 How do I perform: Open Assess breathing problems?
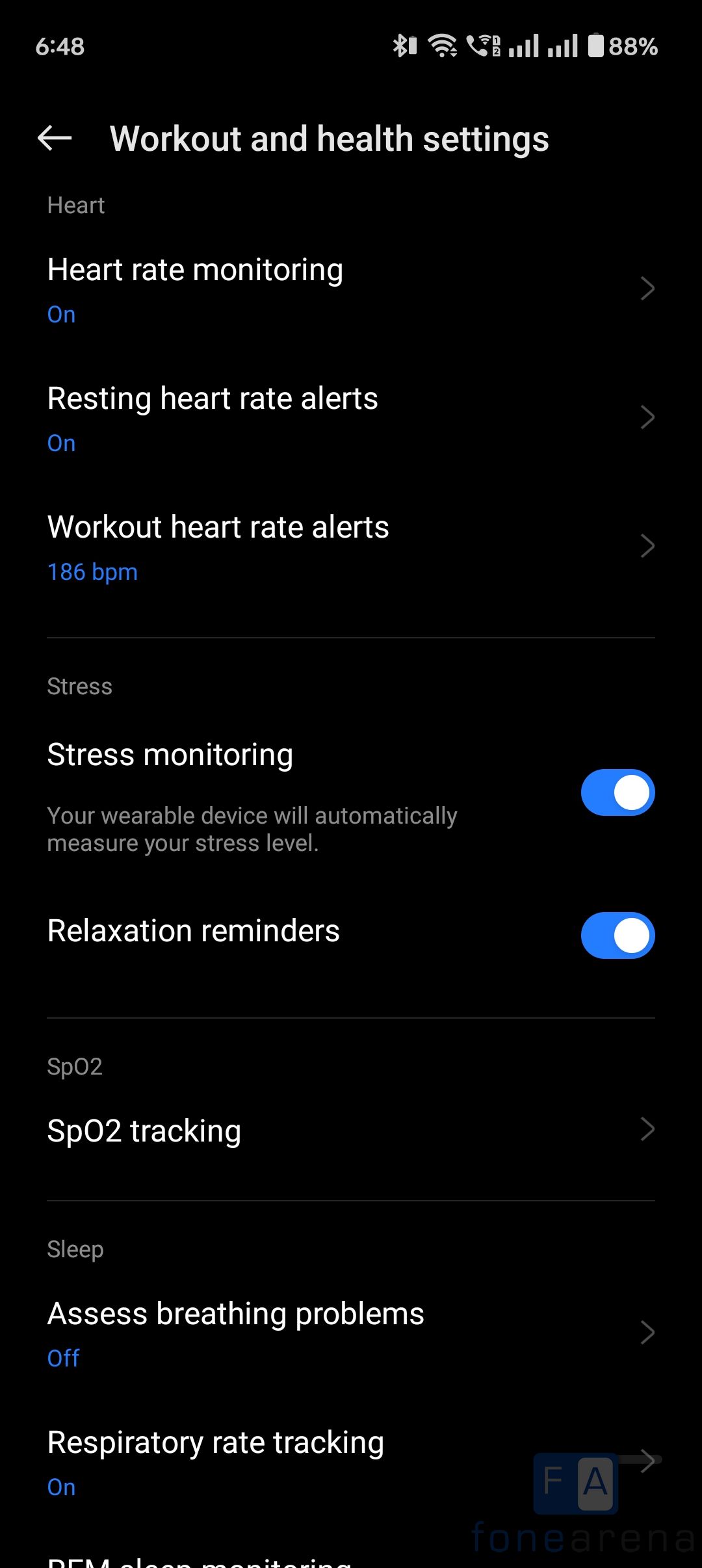(351, 1333)
